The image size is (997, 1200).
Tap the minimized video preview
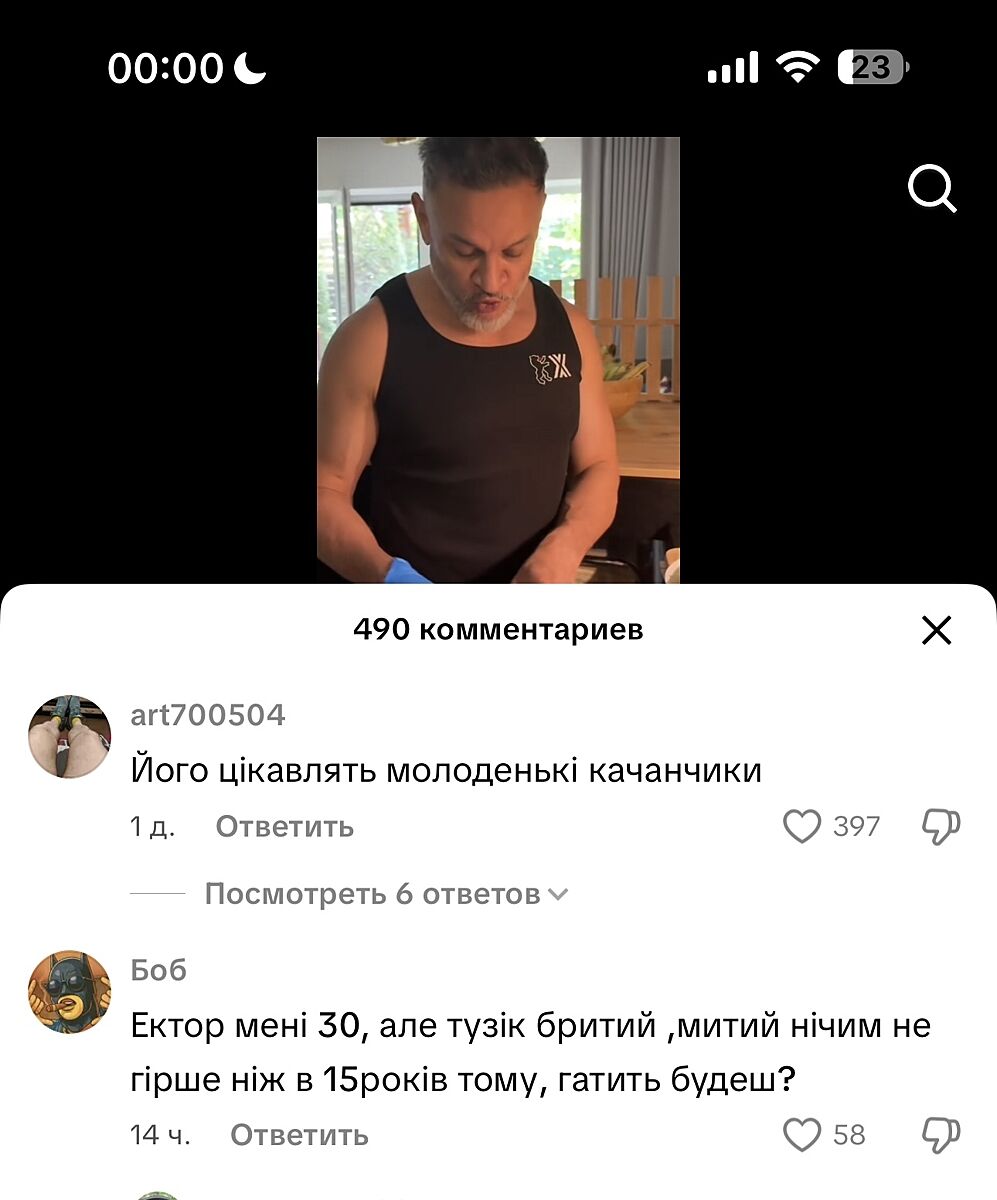(x=498, y=360)
